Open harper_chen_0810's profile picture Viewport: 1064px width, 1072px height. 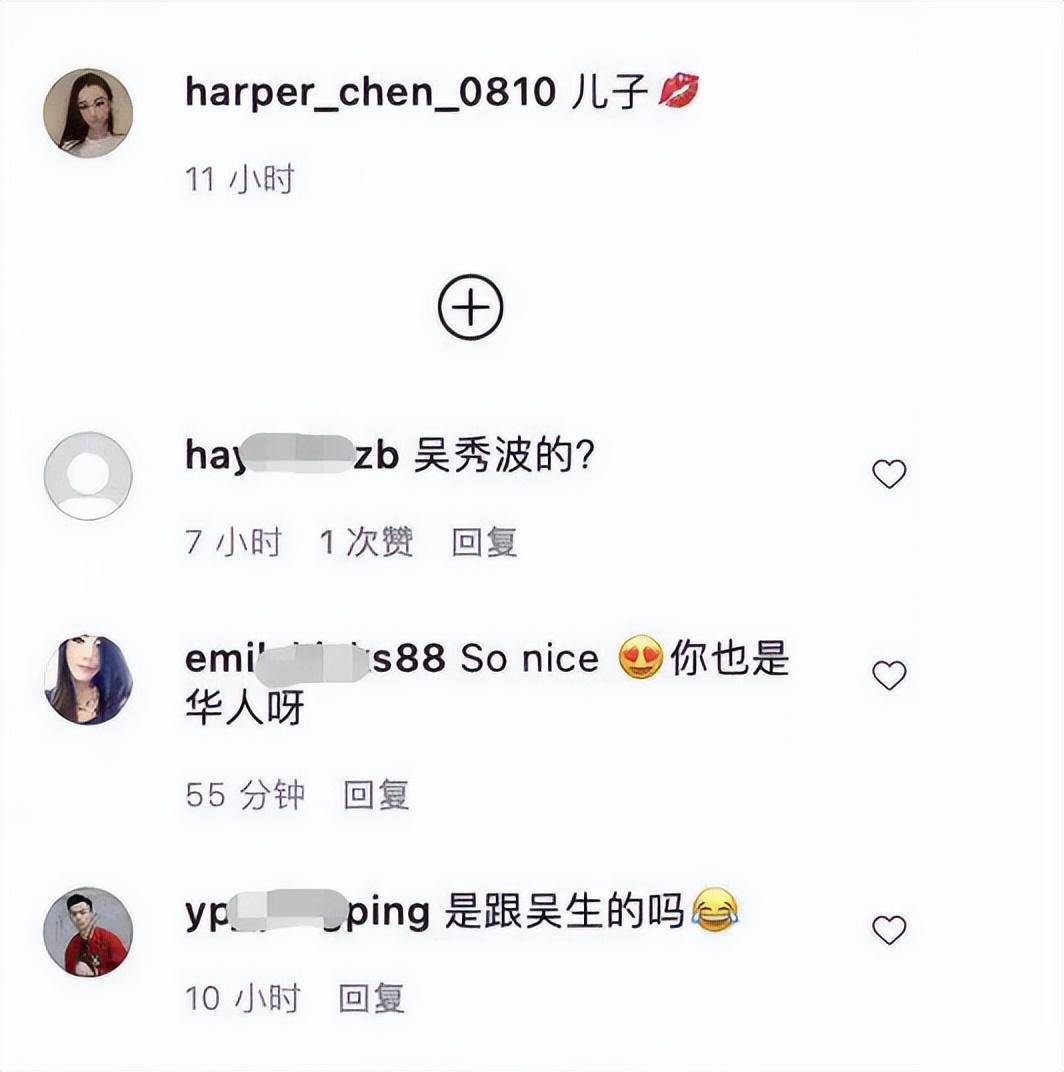click(x=88, y=113)
